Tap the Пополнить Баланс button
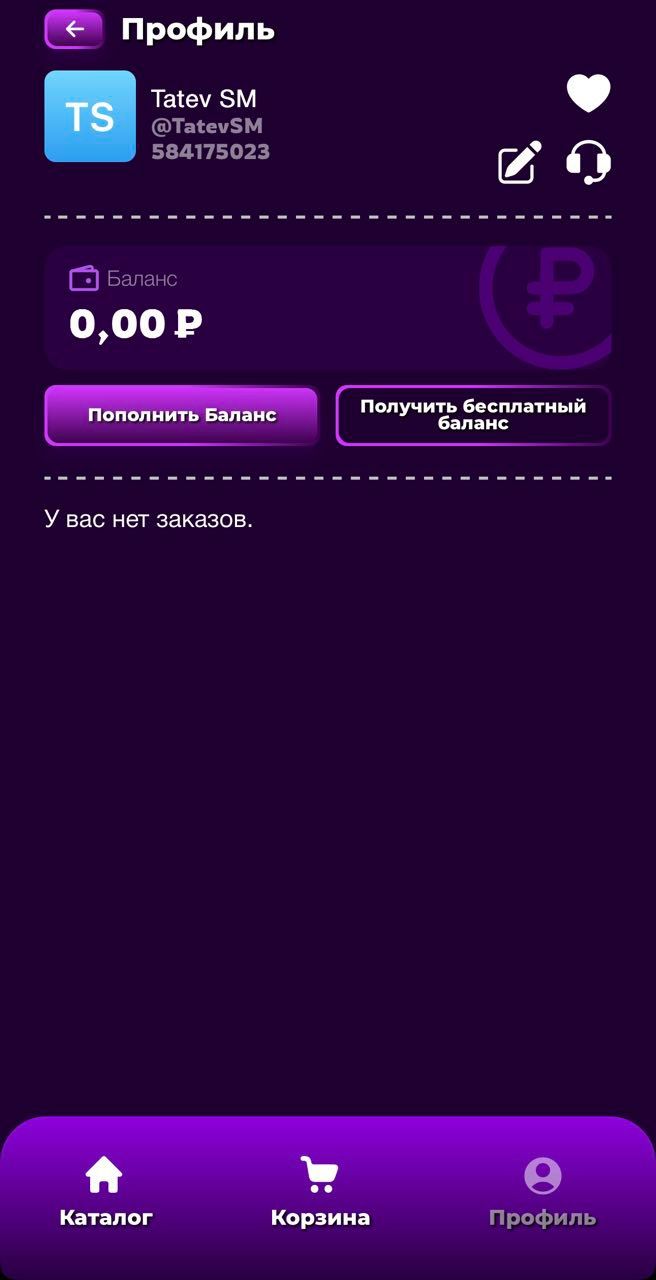The image size is (656, 1280). pyautogui.click(x=182, y=415)
